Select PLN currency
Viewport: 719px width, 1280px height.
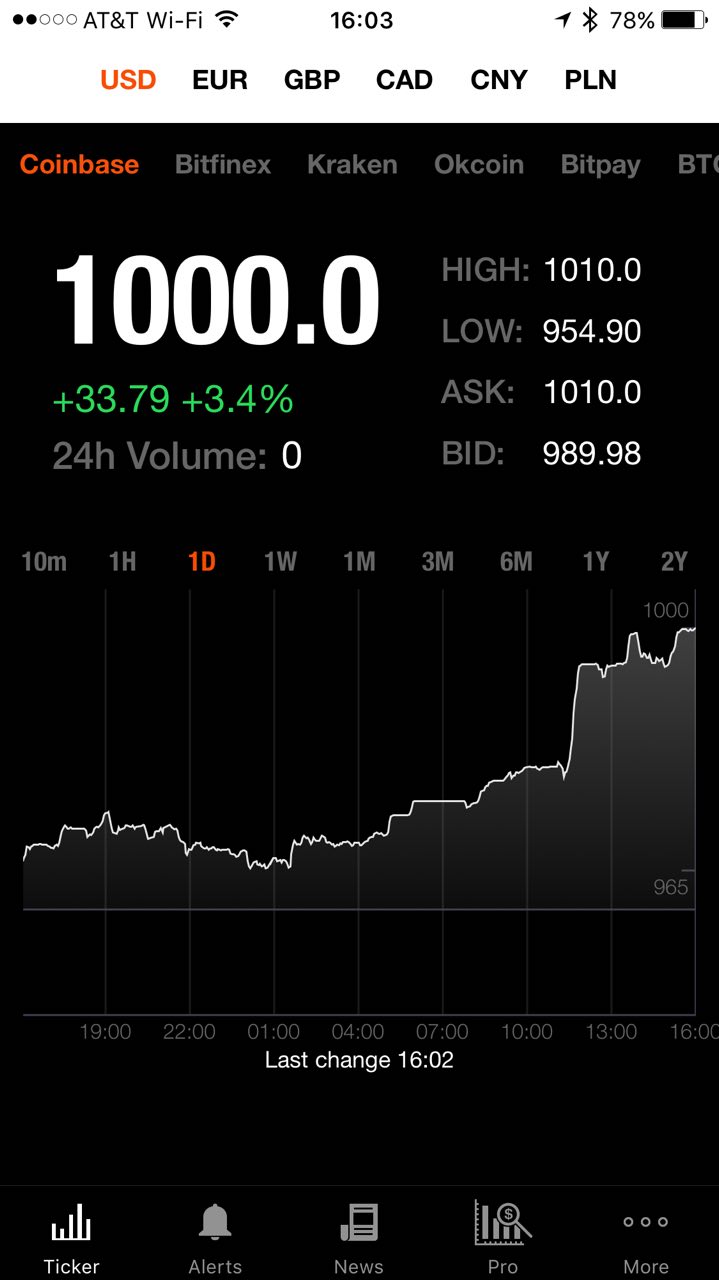591,80
